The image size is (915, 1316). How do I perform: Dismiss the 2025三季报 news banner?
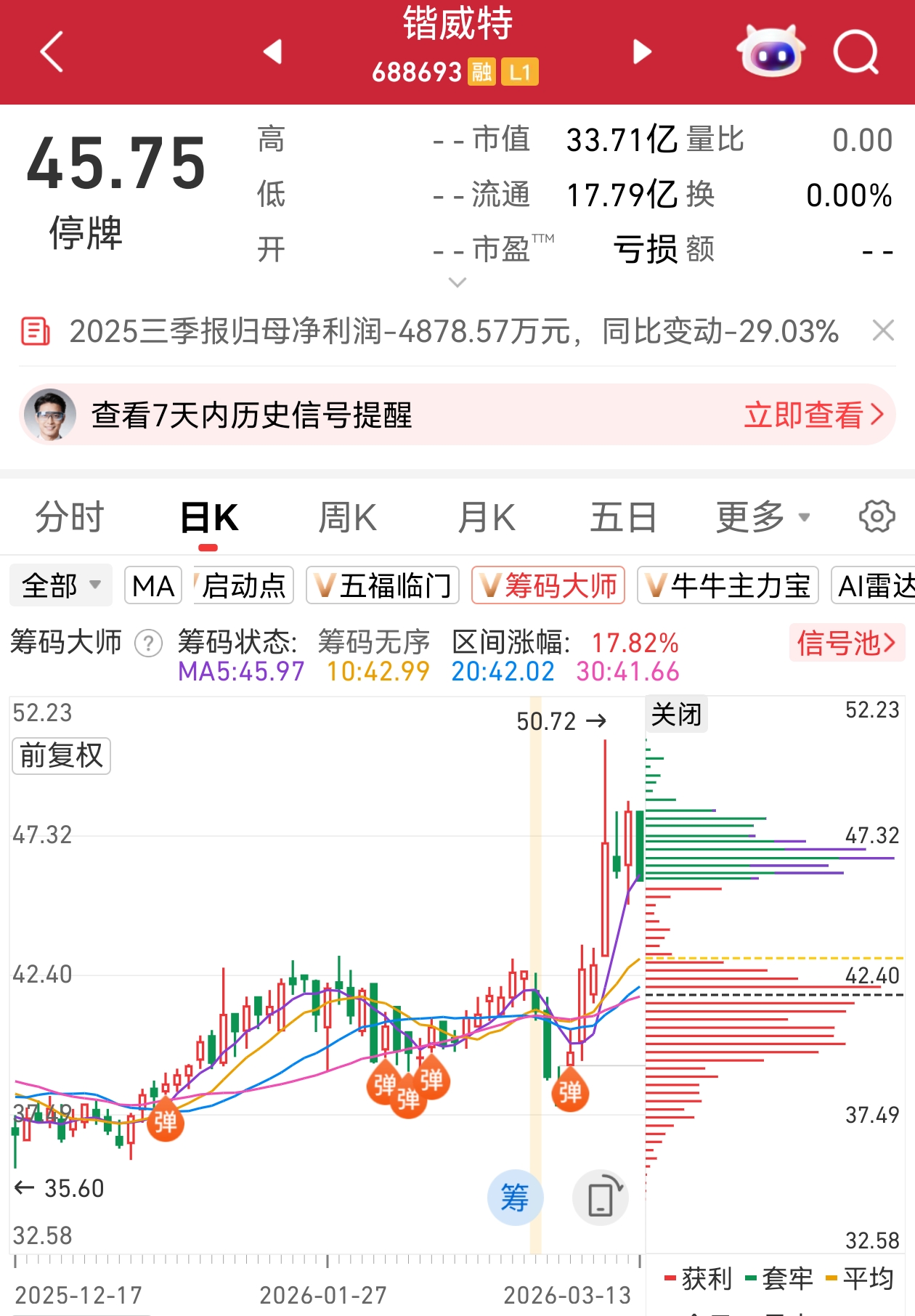(882, 330)
